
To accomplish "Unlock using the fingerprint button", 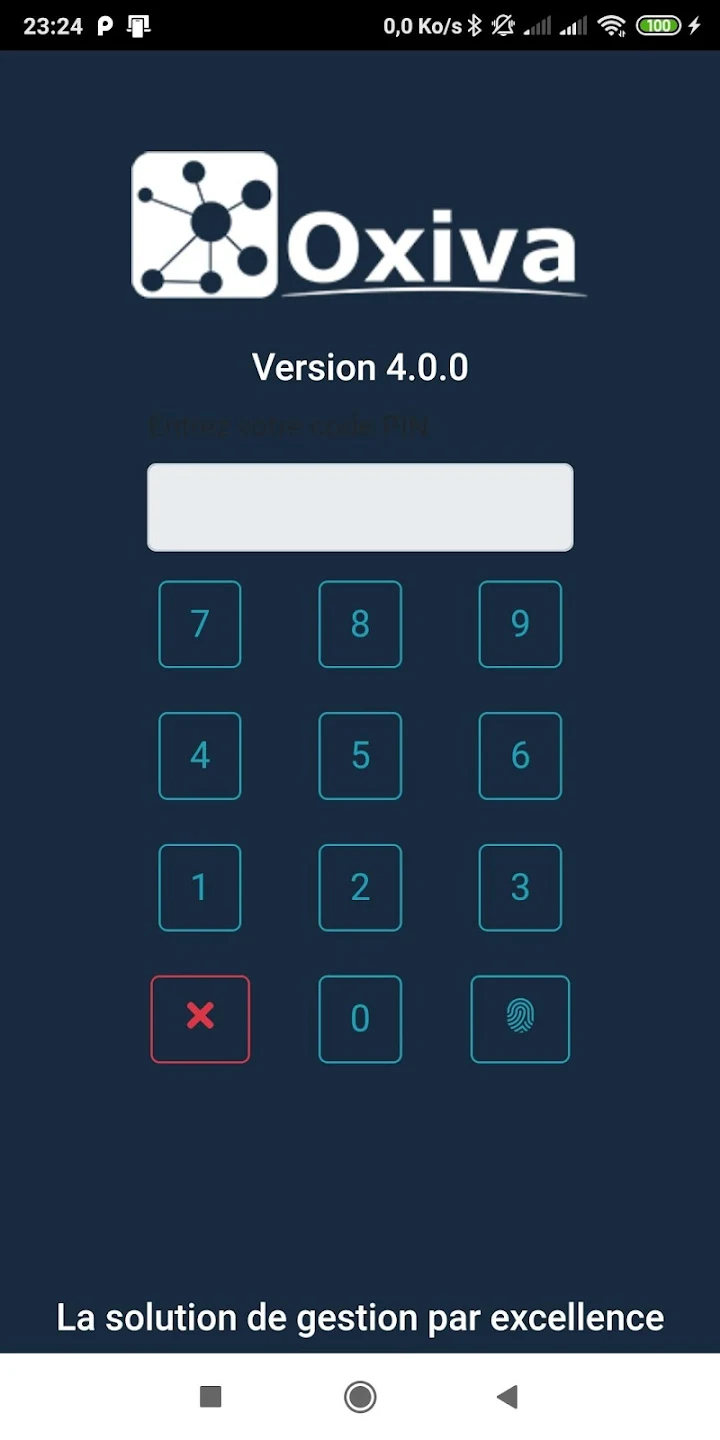I will pyautogui.click(x=520, y=1019).
